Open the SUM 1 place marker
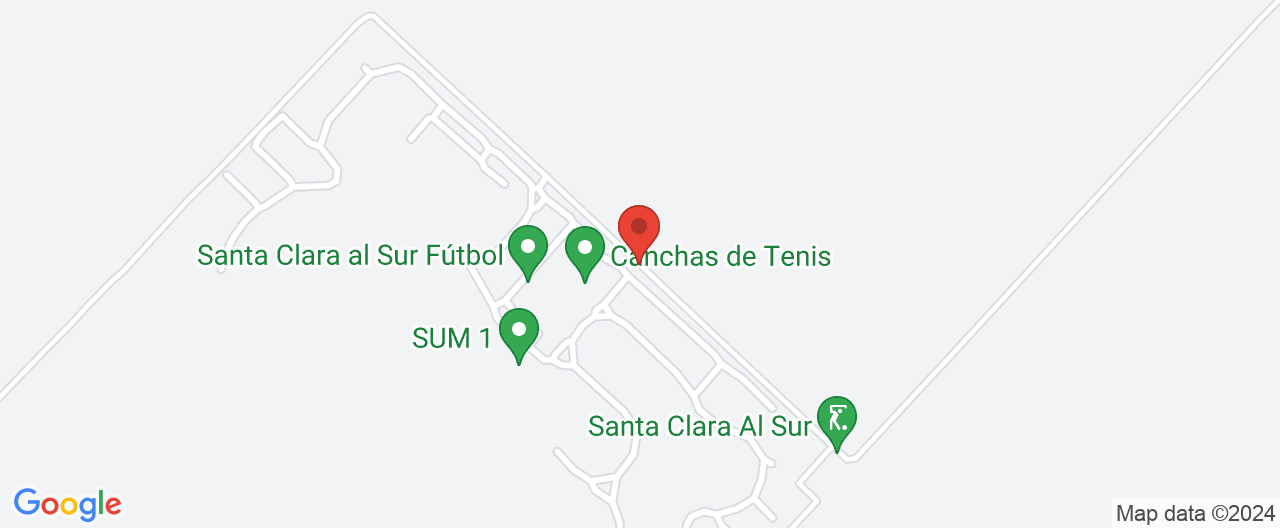This screenshot has width=1280, height=528. tap(518, 332)
